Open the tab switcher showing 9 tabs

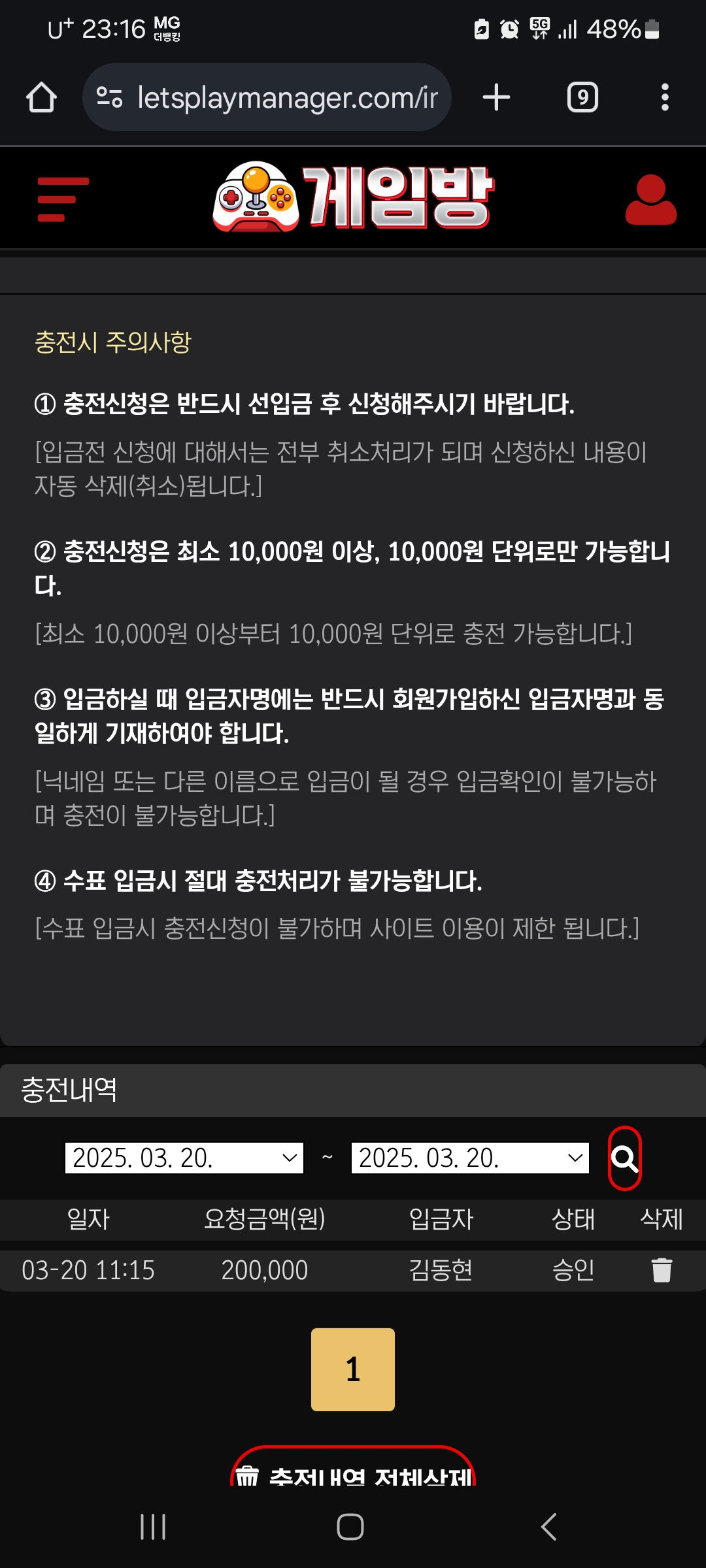tap(582, 97)
